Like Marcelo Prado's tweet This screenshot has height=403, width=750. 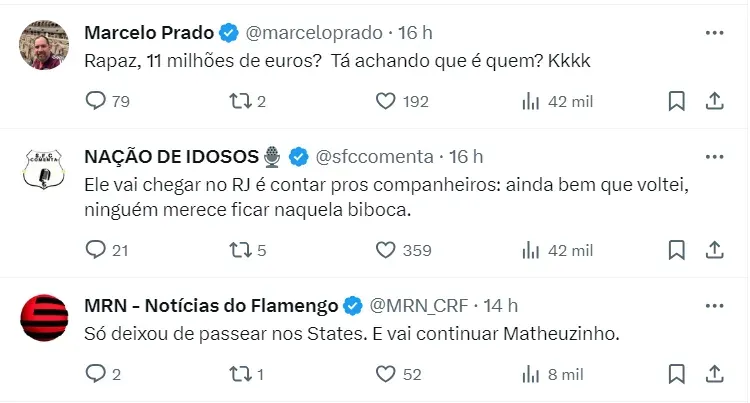(x=386, y=101)
